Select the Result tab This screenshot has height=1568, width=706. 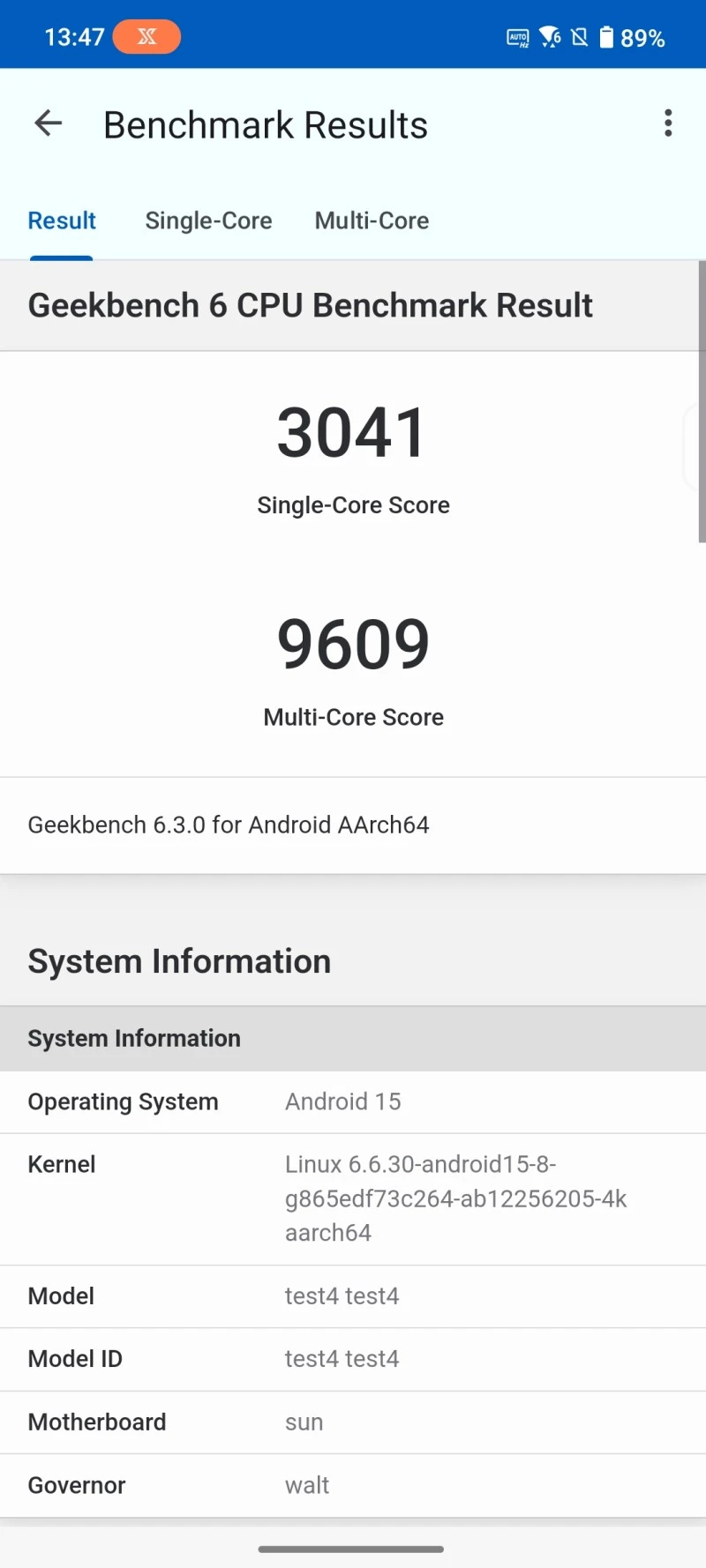[x=62, y=220]
